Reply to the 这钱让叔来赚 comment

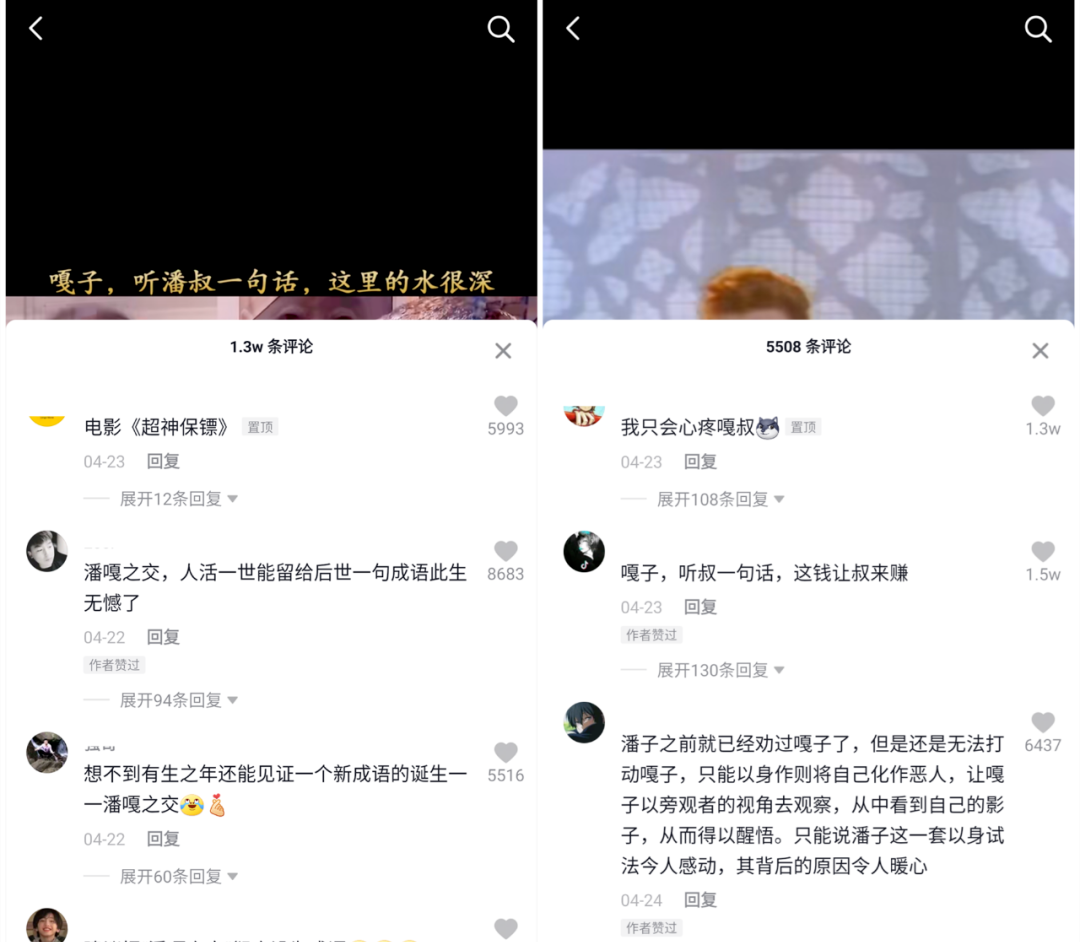pos(700,607)
